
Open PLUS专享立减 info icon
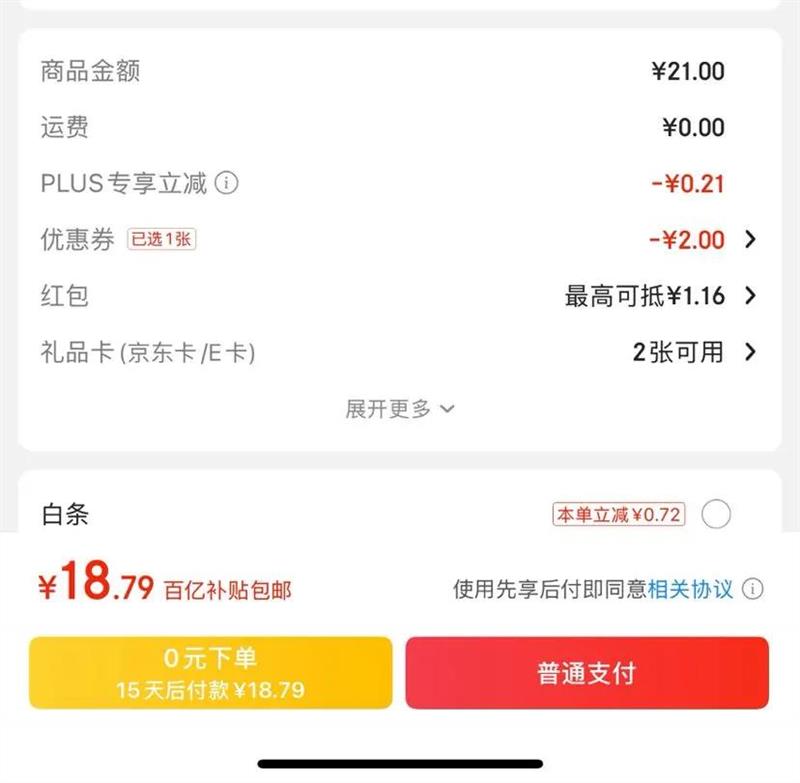pos(228,184)
